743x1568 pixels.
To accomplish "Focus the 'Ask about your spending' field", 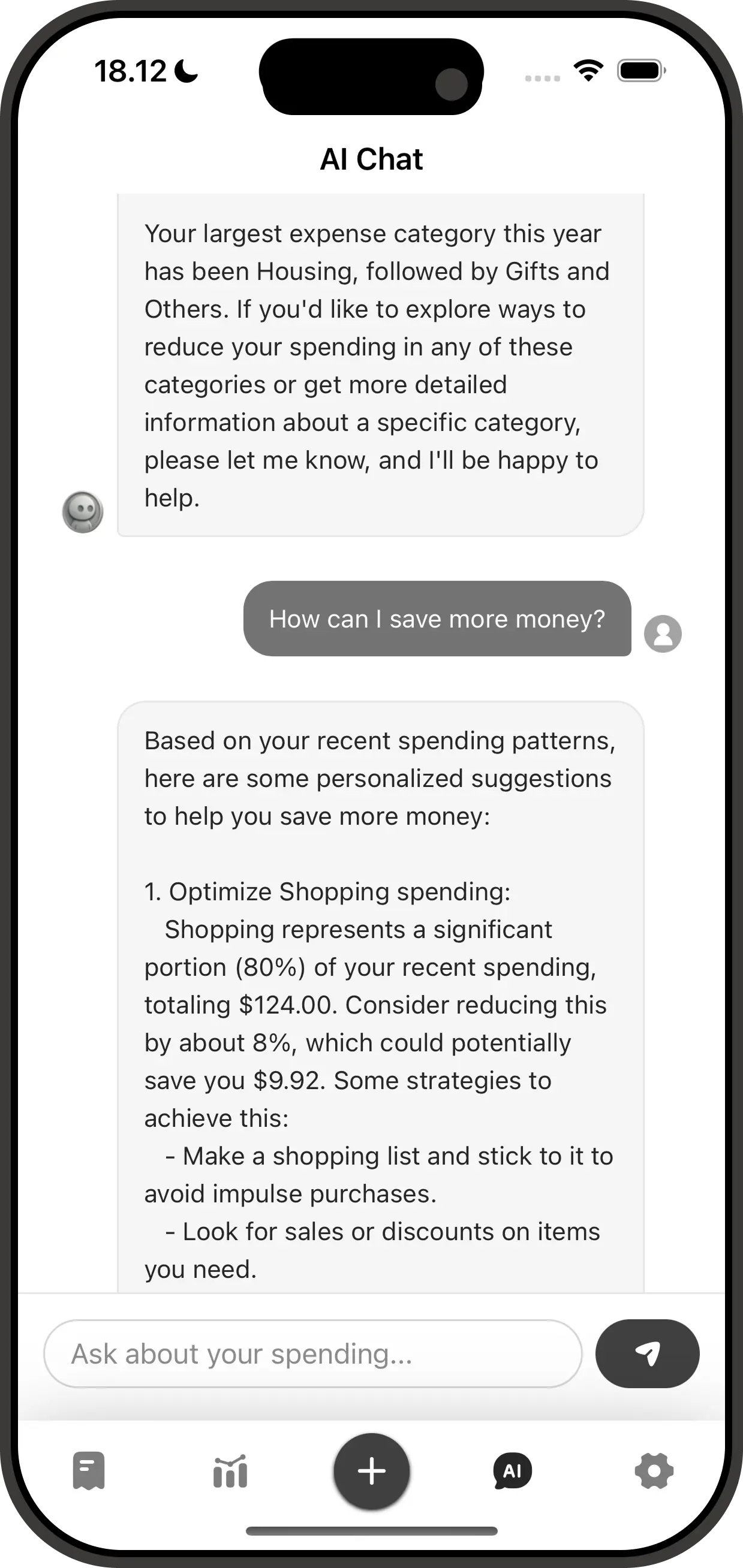I will (312, 1355).
